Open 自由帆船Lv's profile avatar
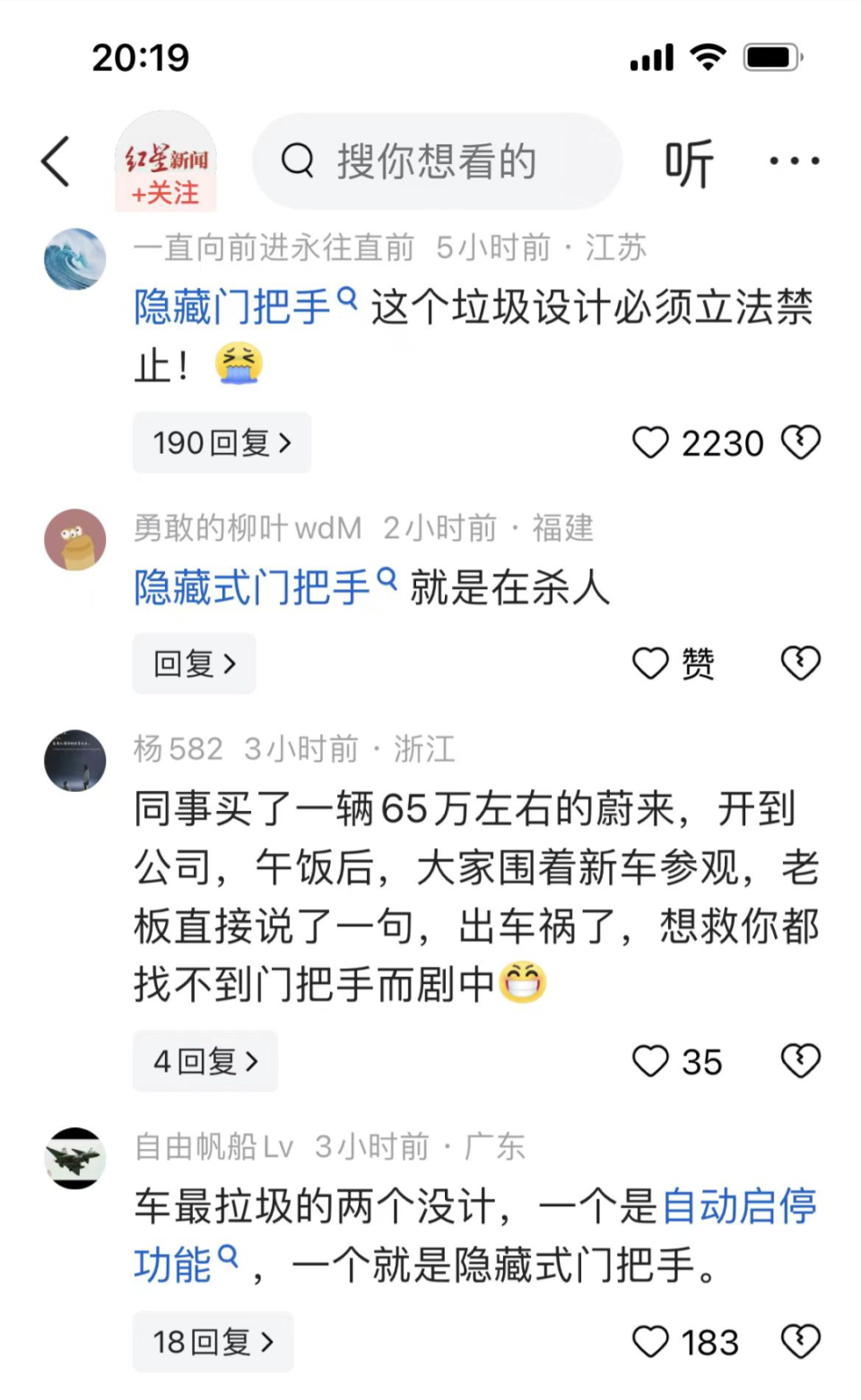This screenshot has width=861, height=1400. pyautogui.click(x=75, y=1158)
